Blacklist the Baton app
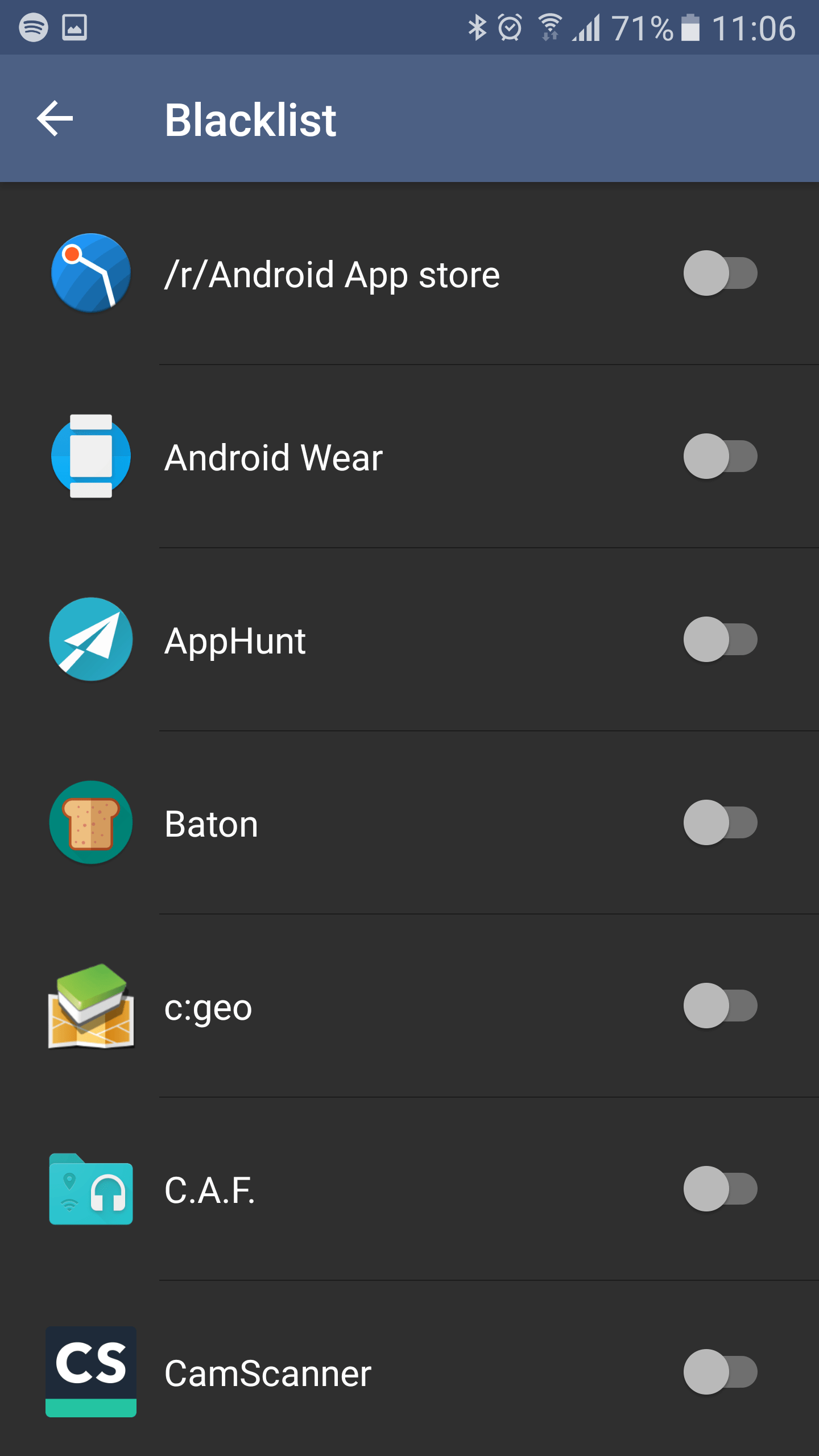This screenshot has width=819, height=1456. [720, 822]
